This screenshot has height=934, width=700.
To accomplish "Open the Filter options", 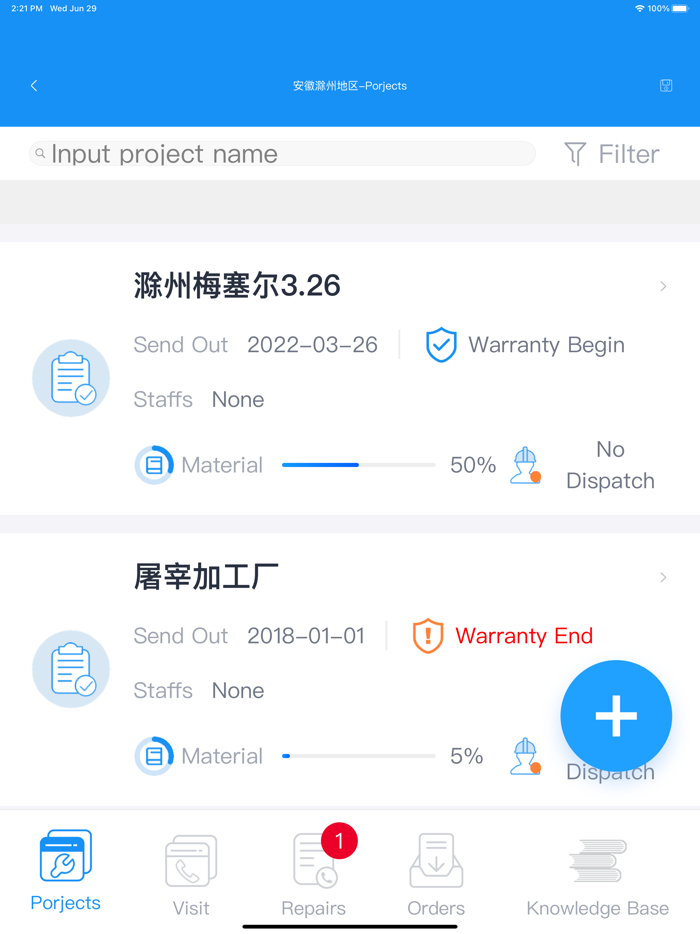I will click(x=612, y=154).
